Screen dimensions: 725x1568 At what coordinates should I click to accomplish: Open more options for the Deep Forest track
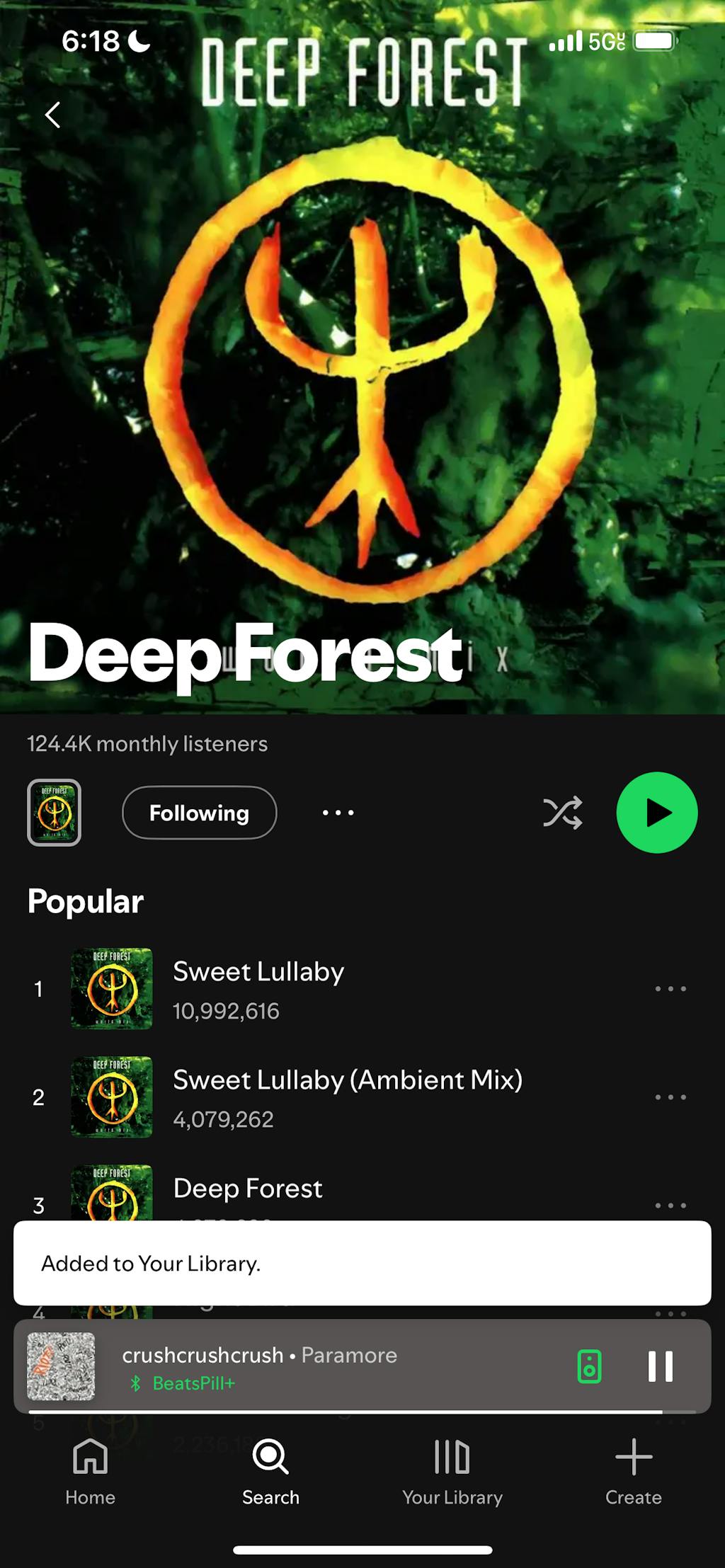point(670,1205)
